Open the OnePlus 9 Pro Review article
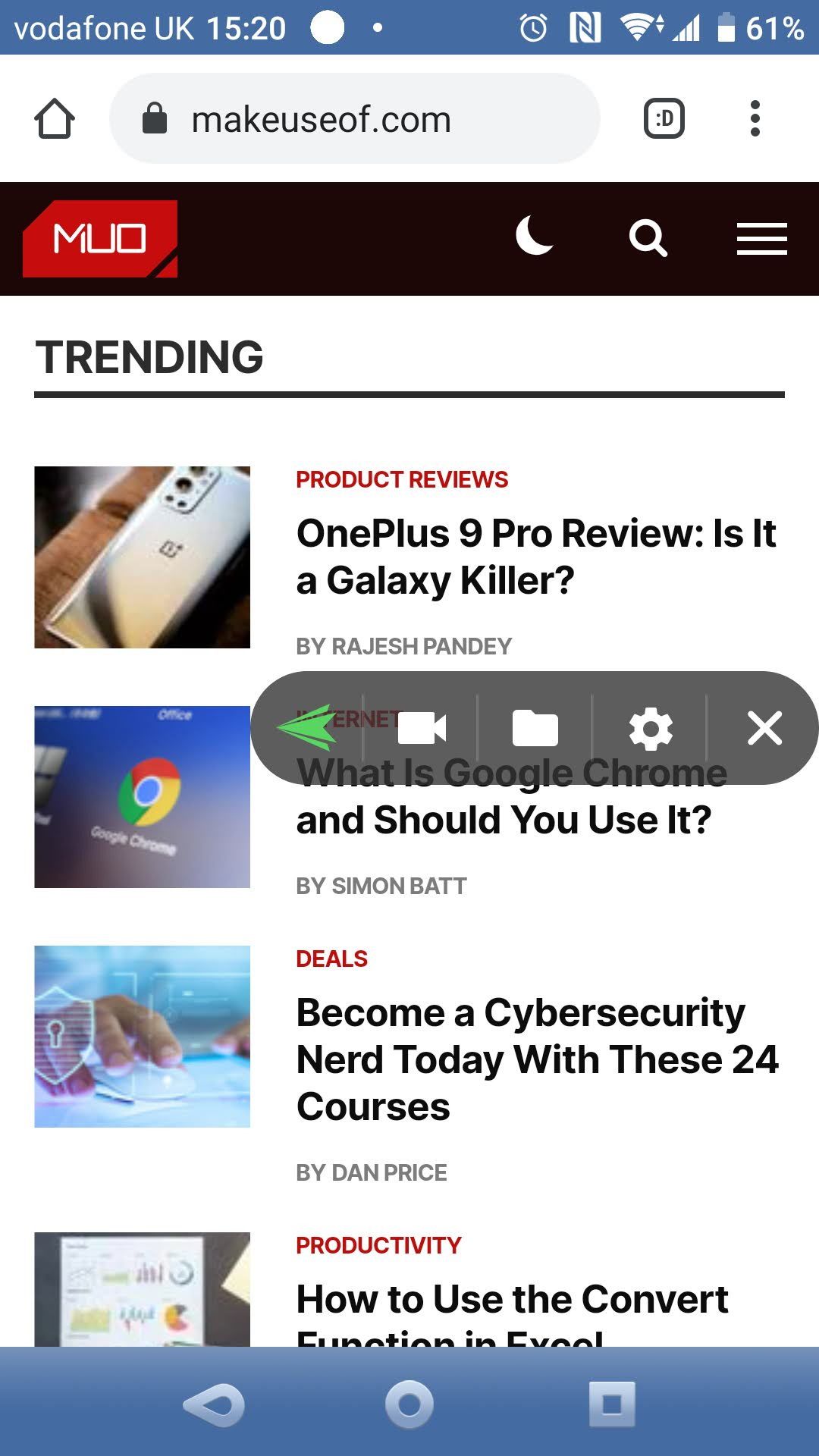Screen dimensions: 819x1456 coord(535,557)
